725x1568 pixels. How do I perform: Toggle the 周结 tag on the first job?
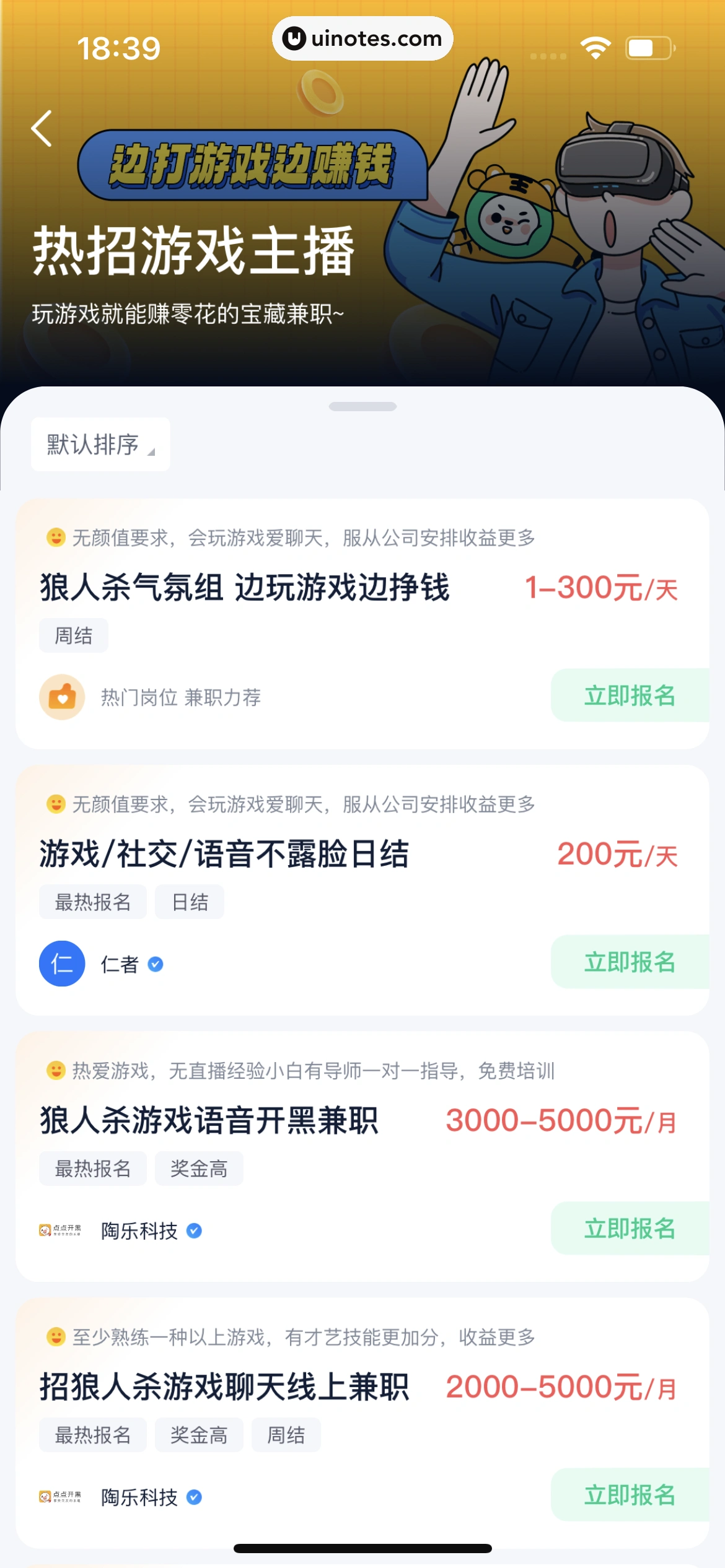(x=73, y=635)
